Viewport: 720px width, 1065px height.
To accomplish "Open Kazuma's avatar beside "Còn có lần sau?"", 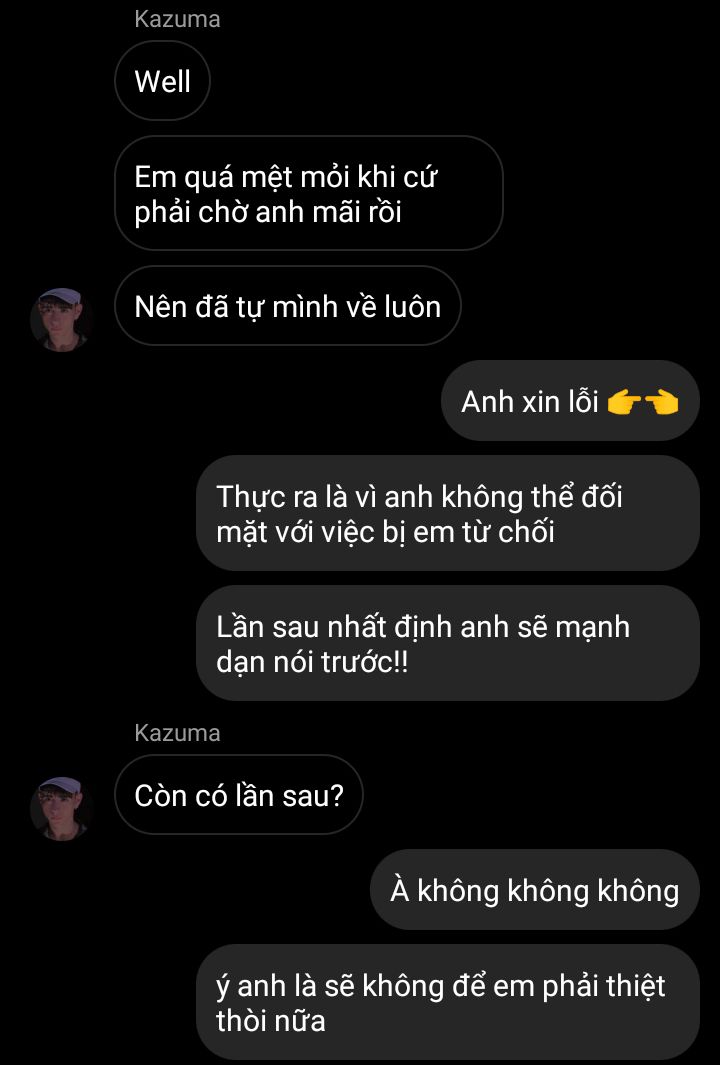I will 62,808.
